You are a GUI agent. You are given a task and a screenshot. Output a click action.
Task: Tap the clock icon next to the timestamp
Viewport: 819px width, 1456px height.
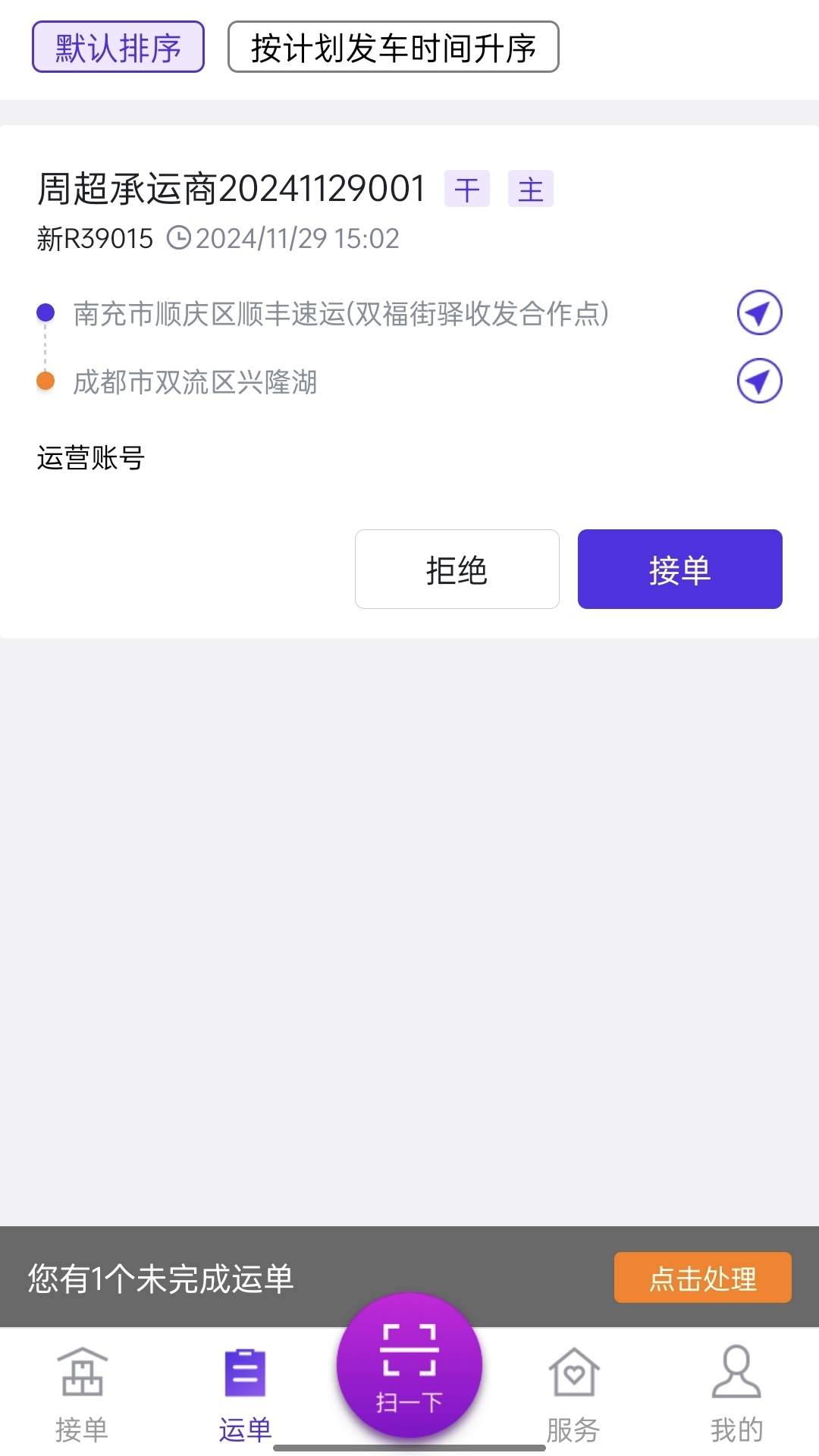(178, 238)
